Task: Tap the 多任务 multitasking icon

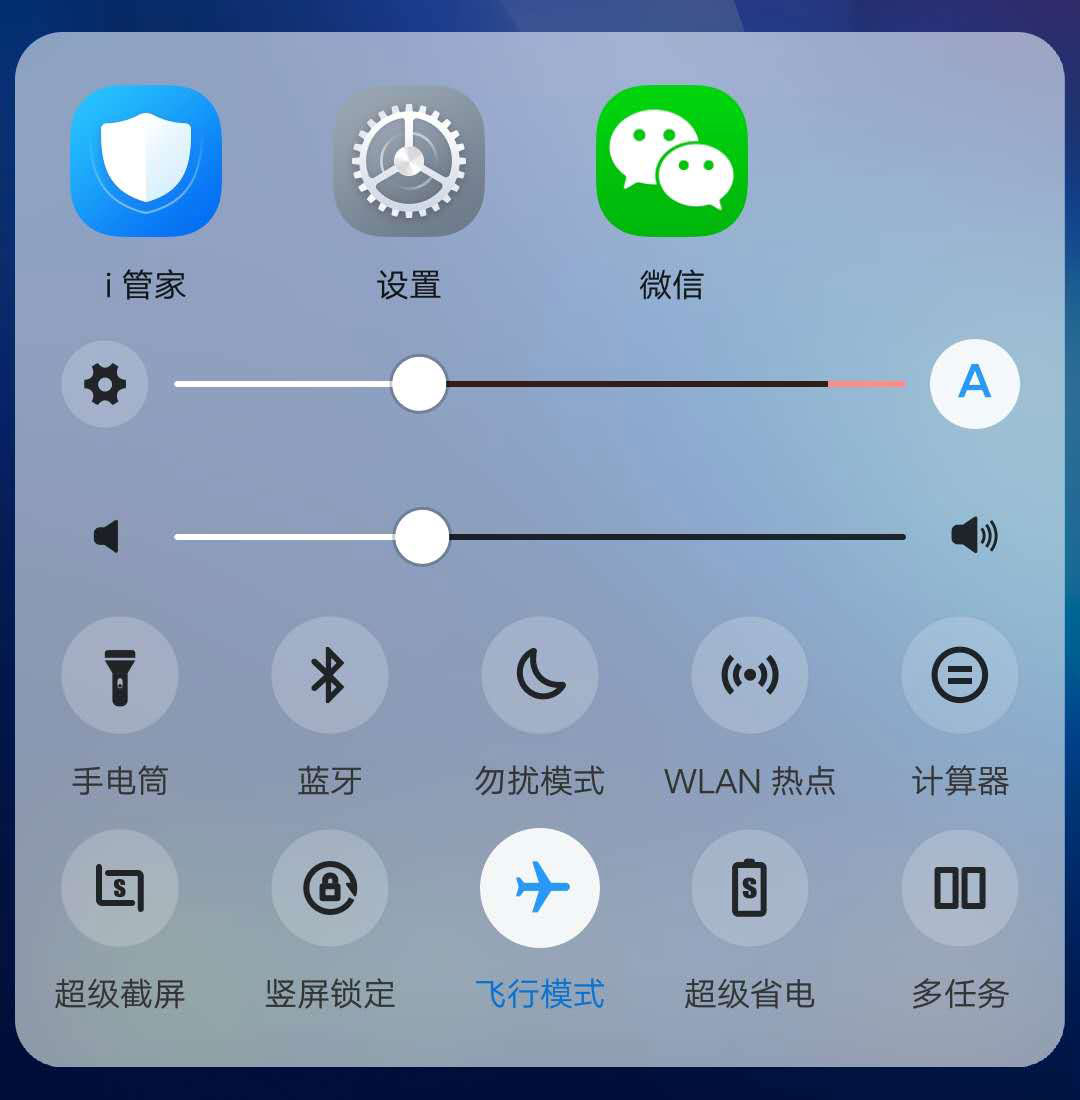Action: 959,888
